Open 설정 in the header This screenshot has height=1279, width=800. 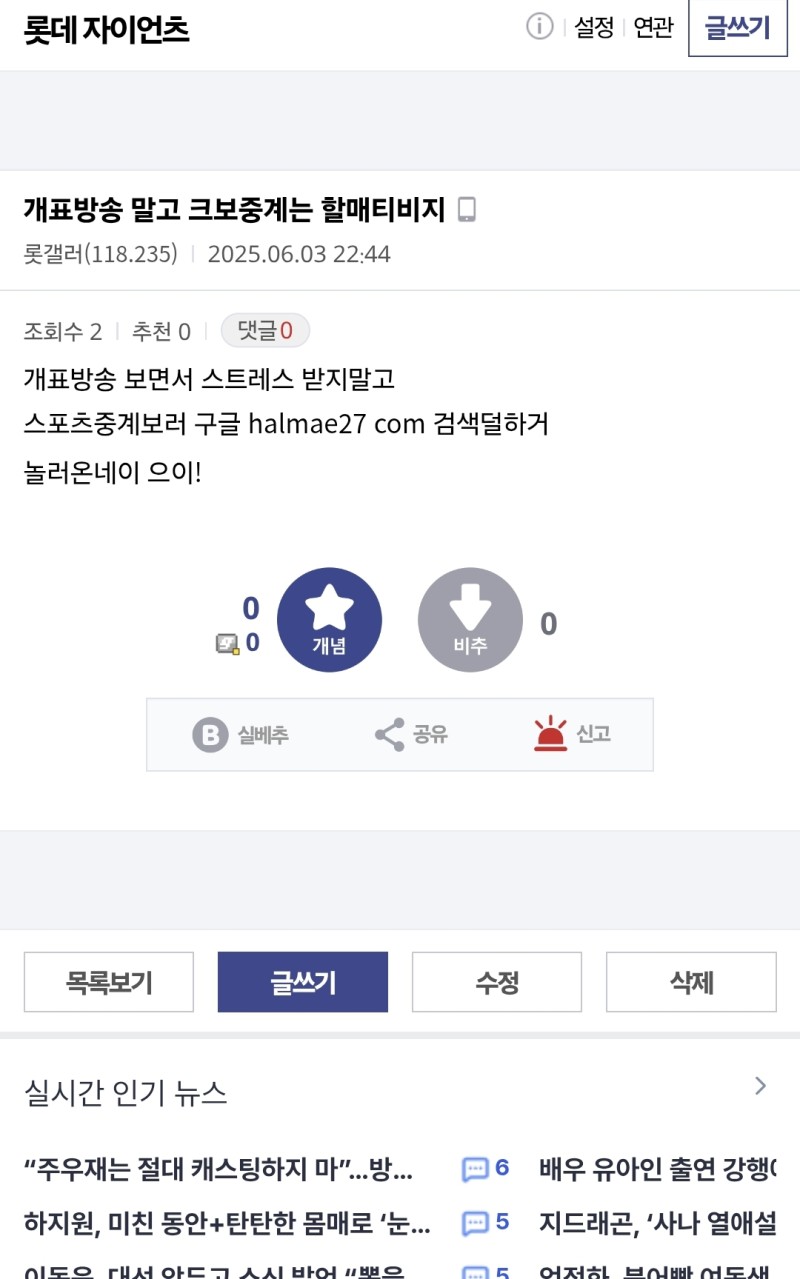tap(594, 28)
